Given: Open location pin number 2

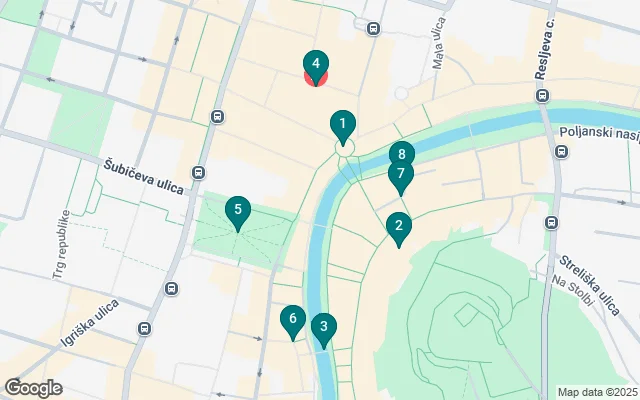Looking at the screenshot, I should [398, 228].
